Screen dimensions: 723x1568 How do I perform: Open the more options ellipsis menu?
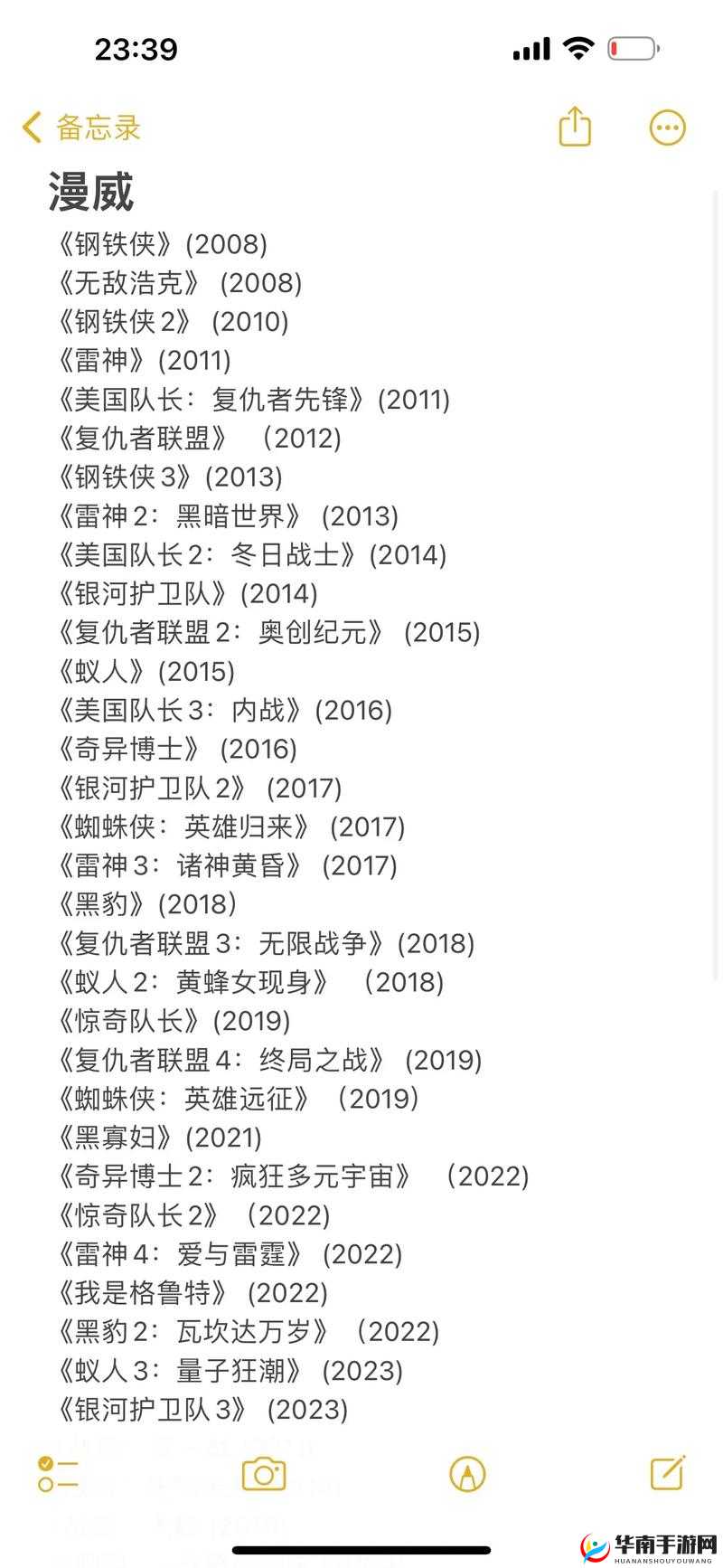(667, 127)
